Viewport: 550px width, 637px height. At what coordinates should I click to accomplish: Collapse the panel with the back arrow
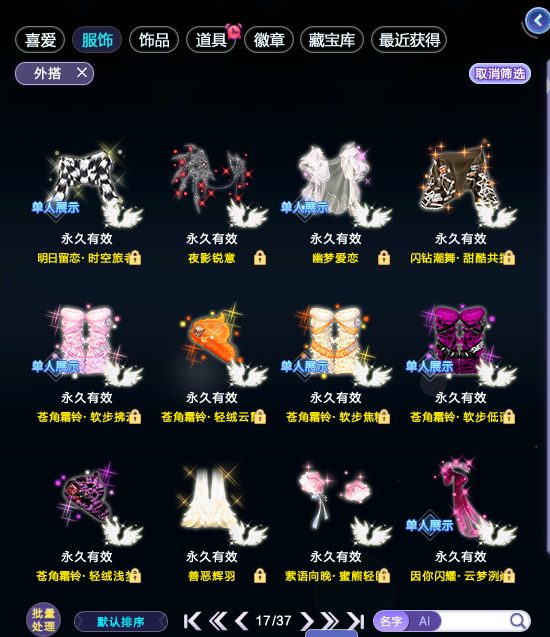coord(537,20)
